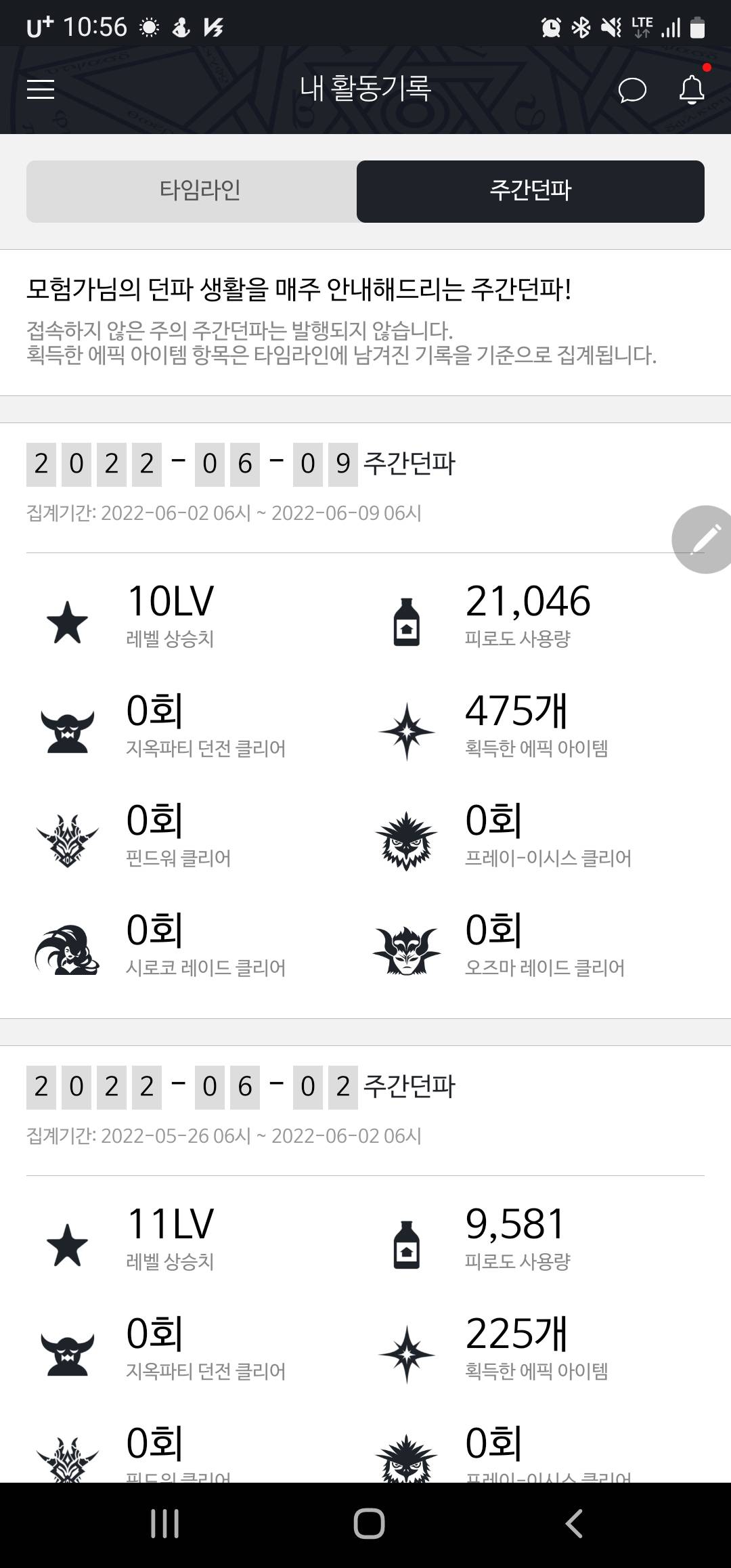Open the hamburger drawer menu
Viewport: 731px width, 1568px height.
click(41, 89)
